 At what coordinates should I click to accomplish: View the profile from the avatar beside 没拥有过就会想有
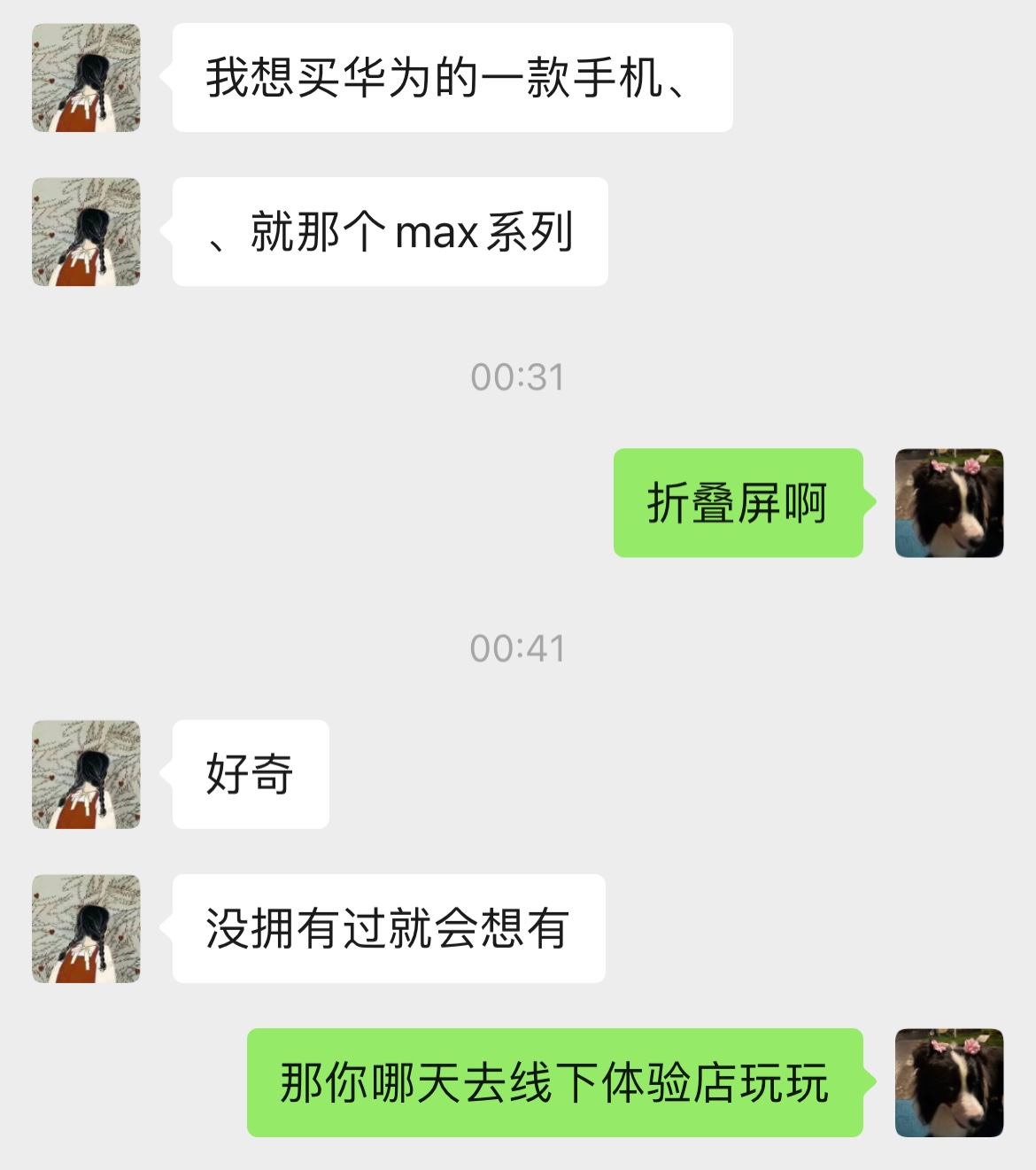pos(86,928)
